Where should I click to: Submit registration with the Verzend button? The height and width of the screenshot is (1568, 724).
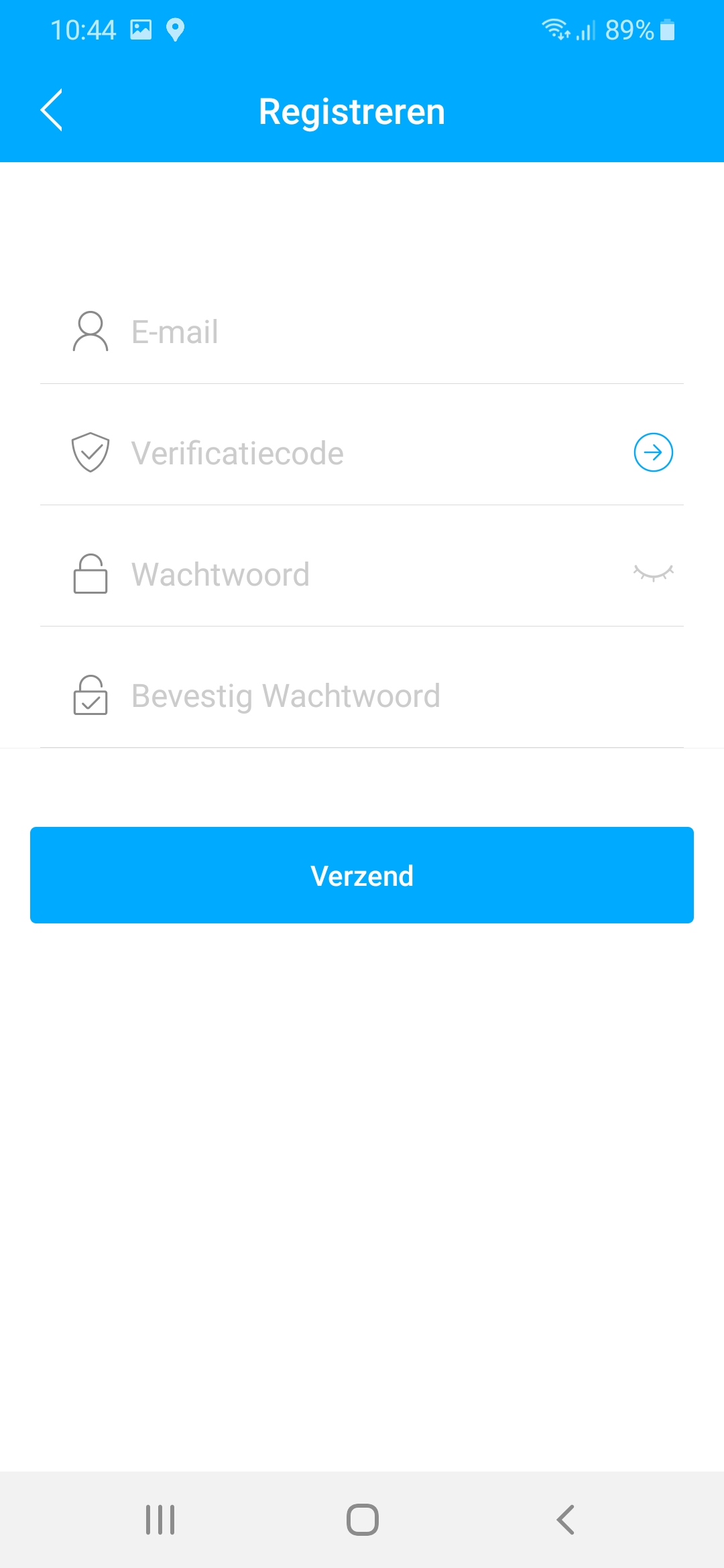(x=362, y=875)
